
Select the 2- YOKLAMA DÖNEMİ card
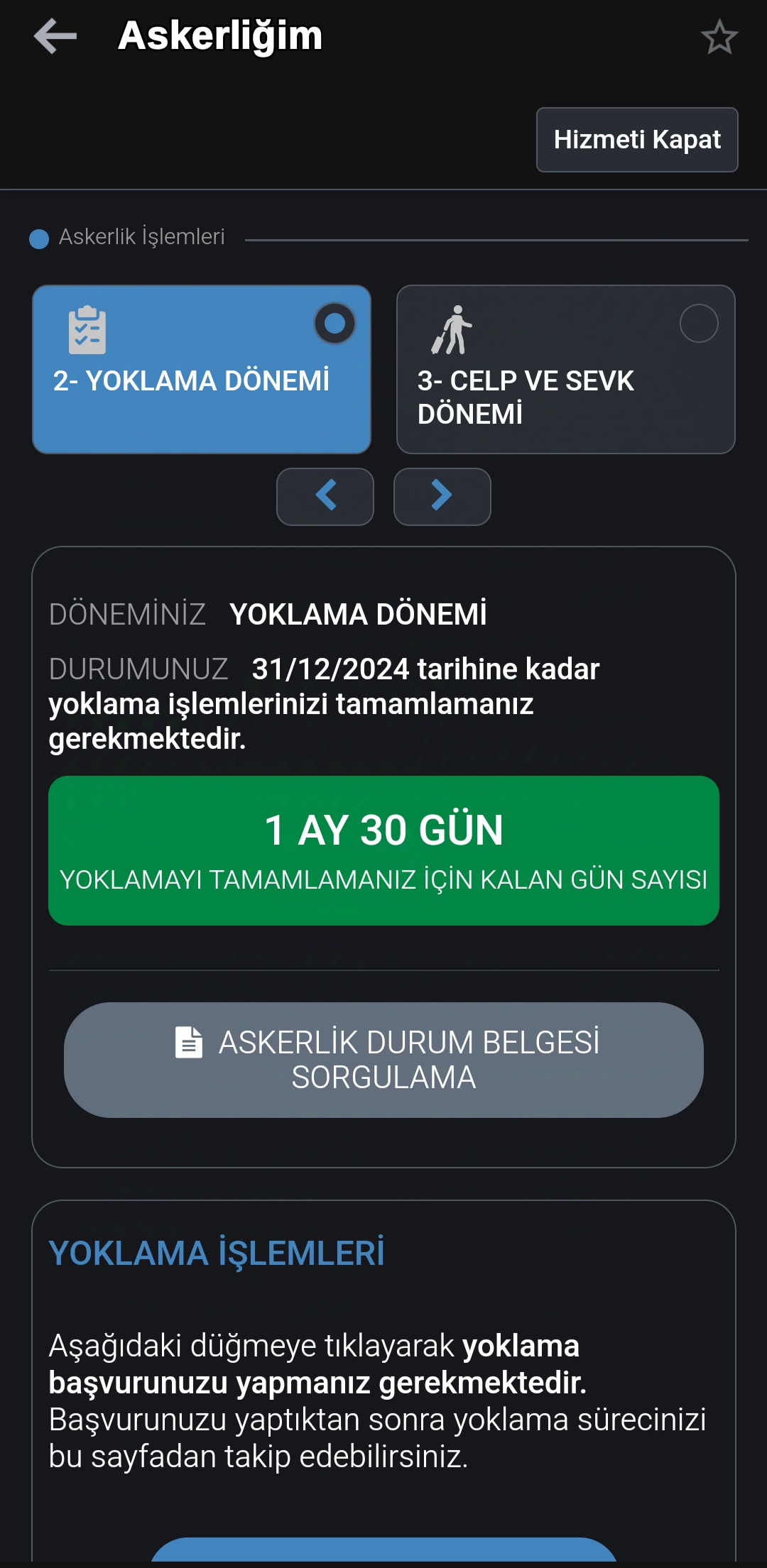click(x=202, y=369)
